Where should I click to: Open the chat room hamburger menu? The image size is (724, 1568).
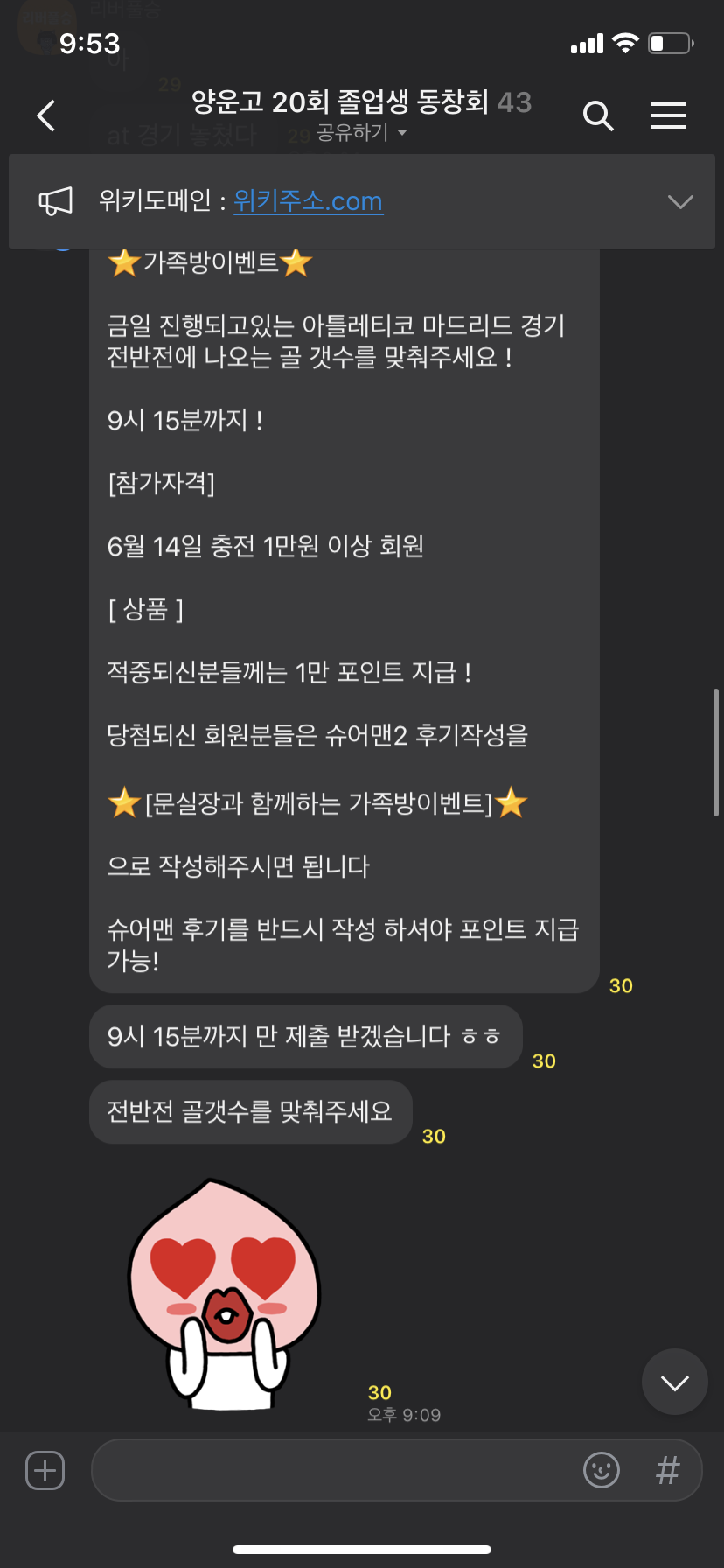coord(667,115)
